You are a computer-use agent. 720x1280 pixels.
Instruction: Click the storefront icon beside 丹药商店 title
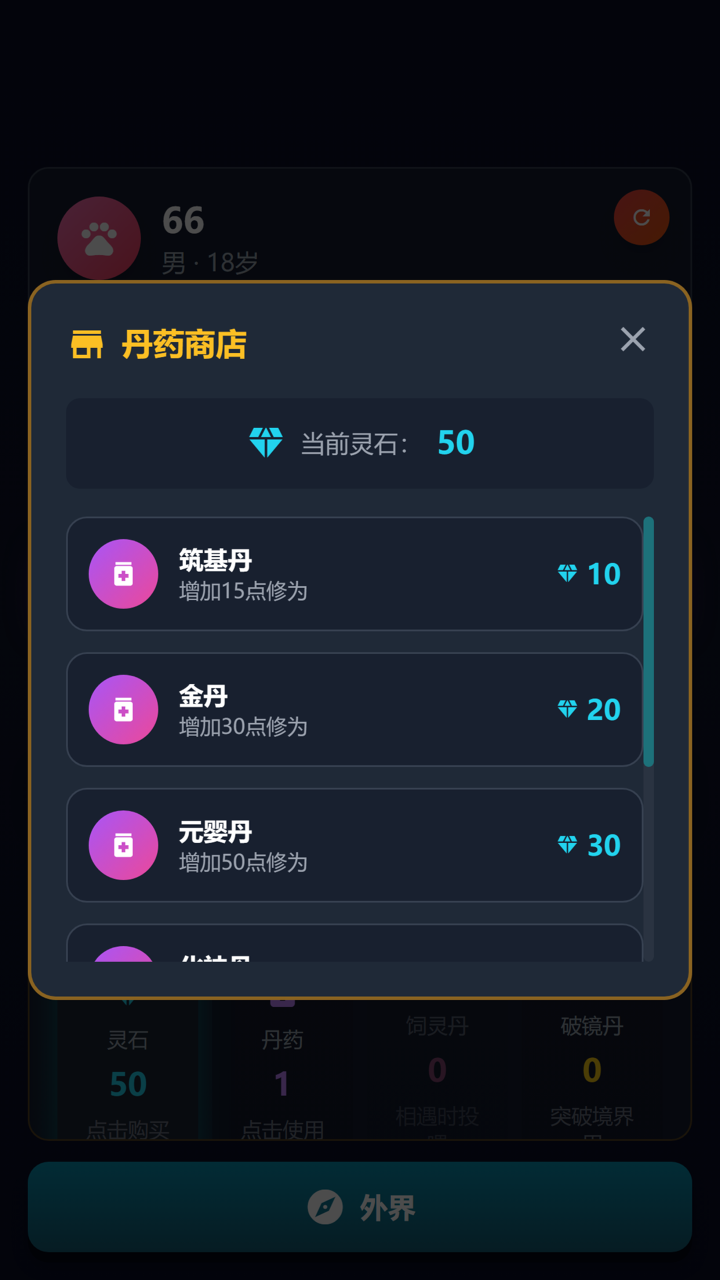86,340
